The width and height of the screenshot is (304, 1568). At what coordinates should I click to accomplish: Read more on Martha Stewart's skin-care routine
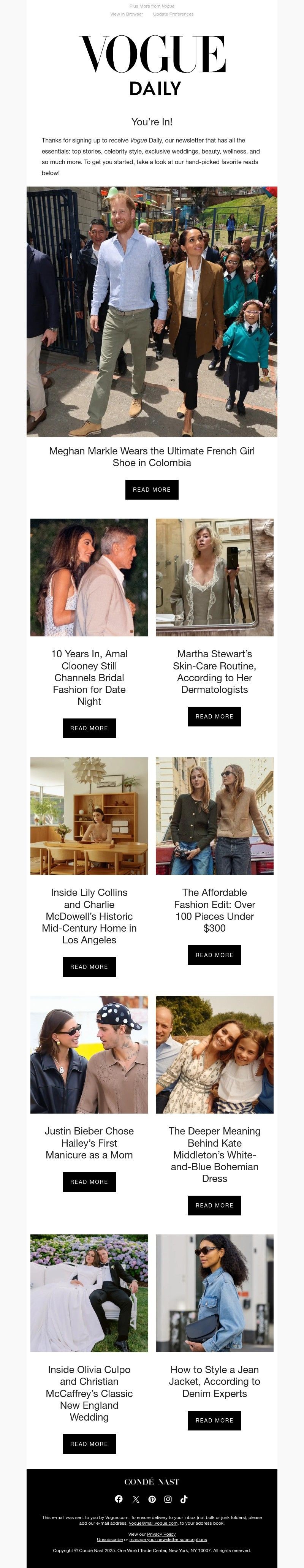(214, 717)
